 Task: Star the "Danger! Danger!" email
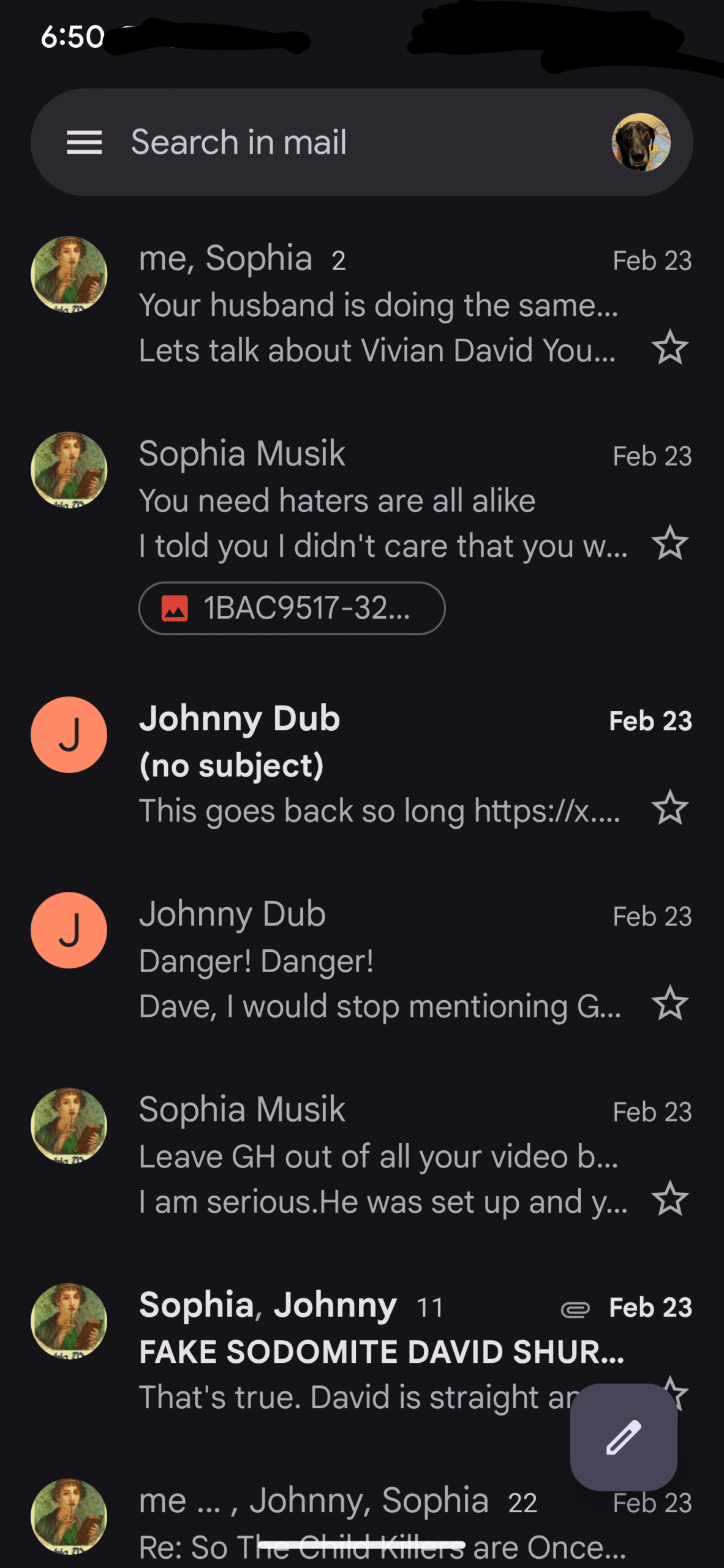coord(669,1003)
